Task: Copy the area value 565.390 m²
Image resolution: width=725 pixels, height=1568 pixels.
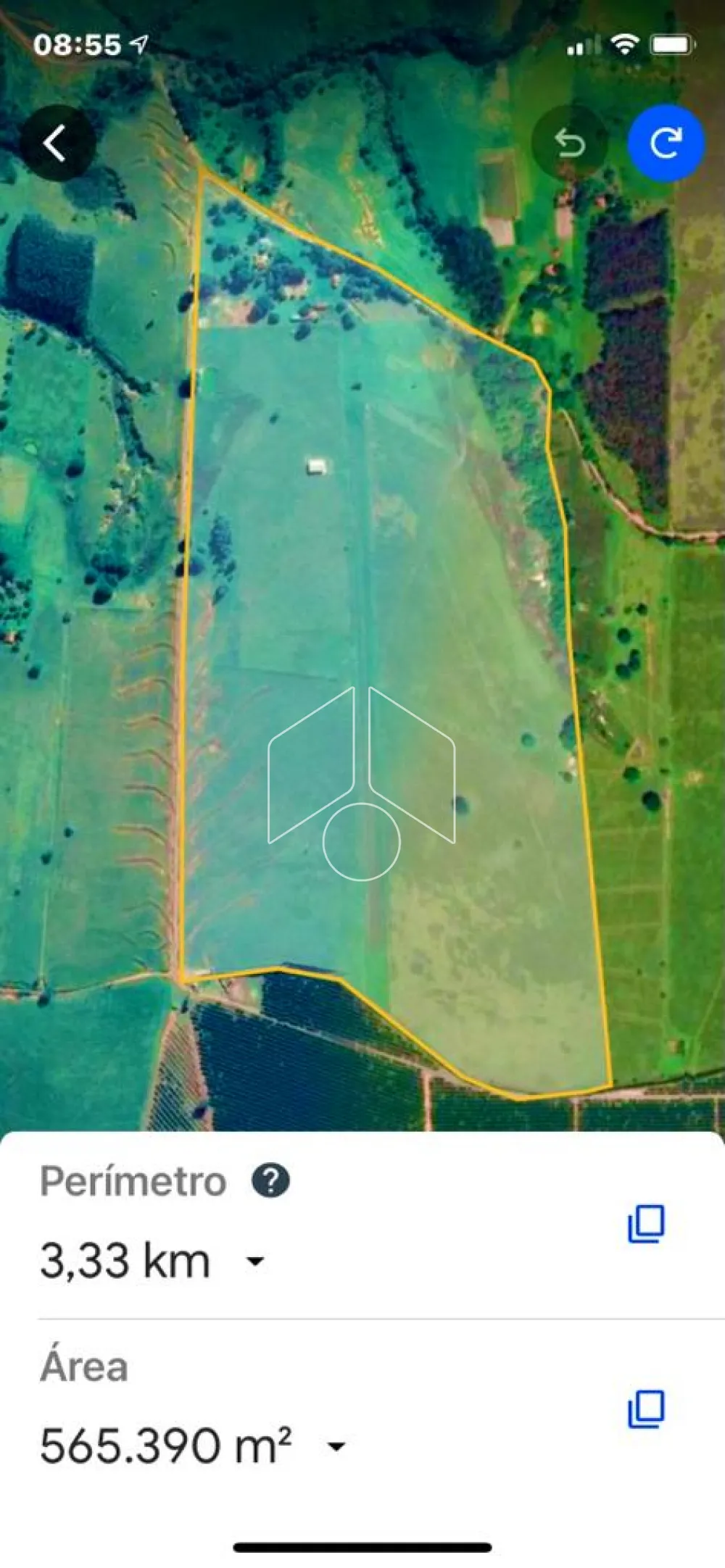Action: click(646, 1409)
